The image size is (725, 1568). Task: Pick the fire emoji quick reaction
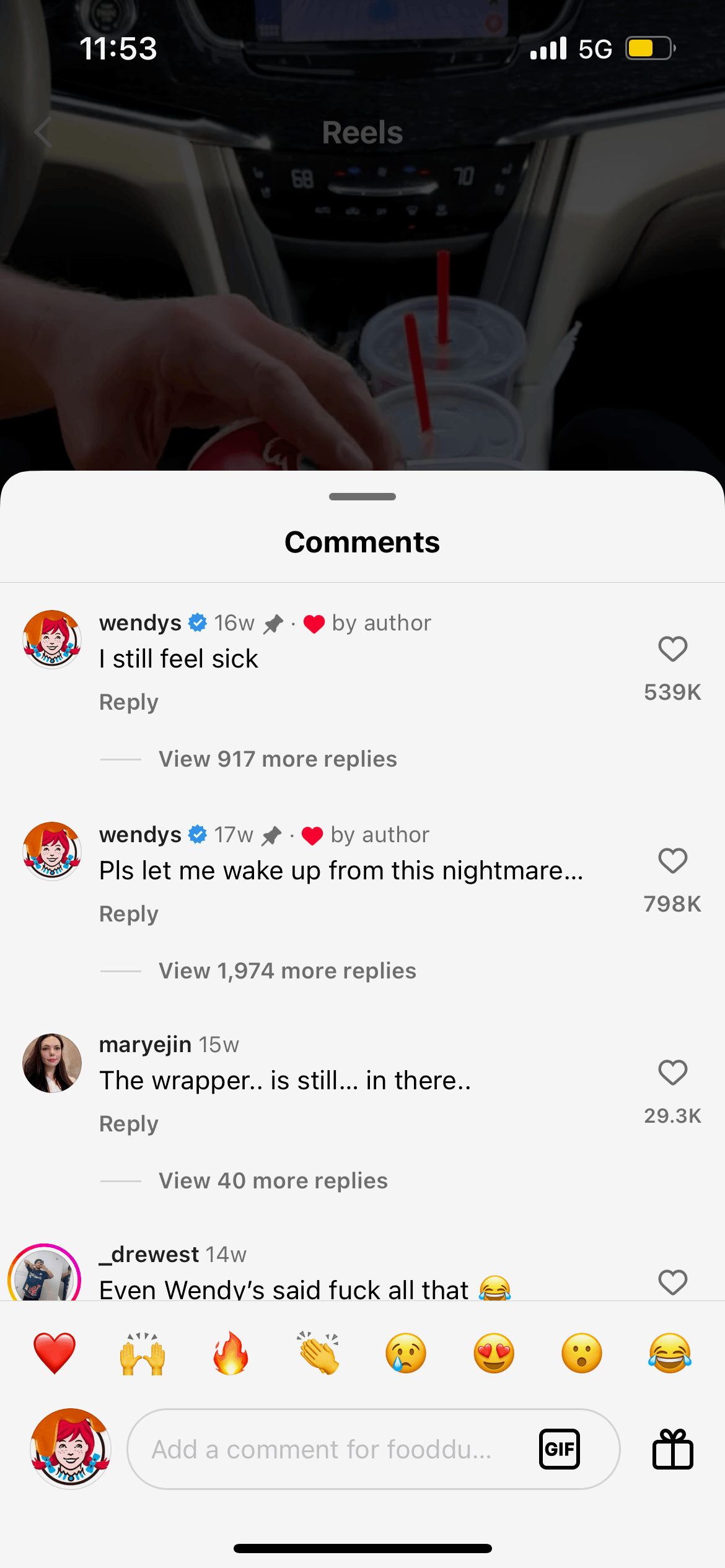pyautogui.click(x=231, y=1353)
